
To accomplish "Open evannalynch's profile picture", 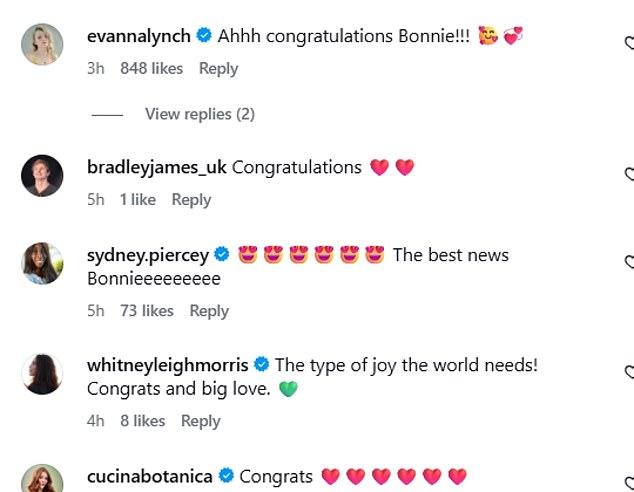I will (x=43, y=44).
